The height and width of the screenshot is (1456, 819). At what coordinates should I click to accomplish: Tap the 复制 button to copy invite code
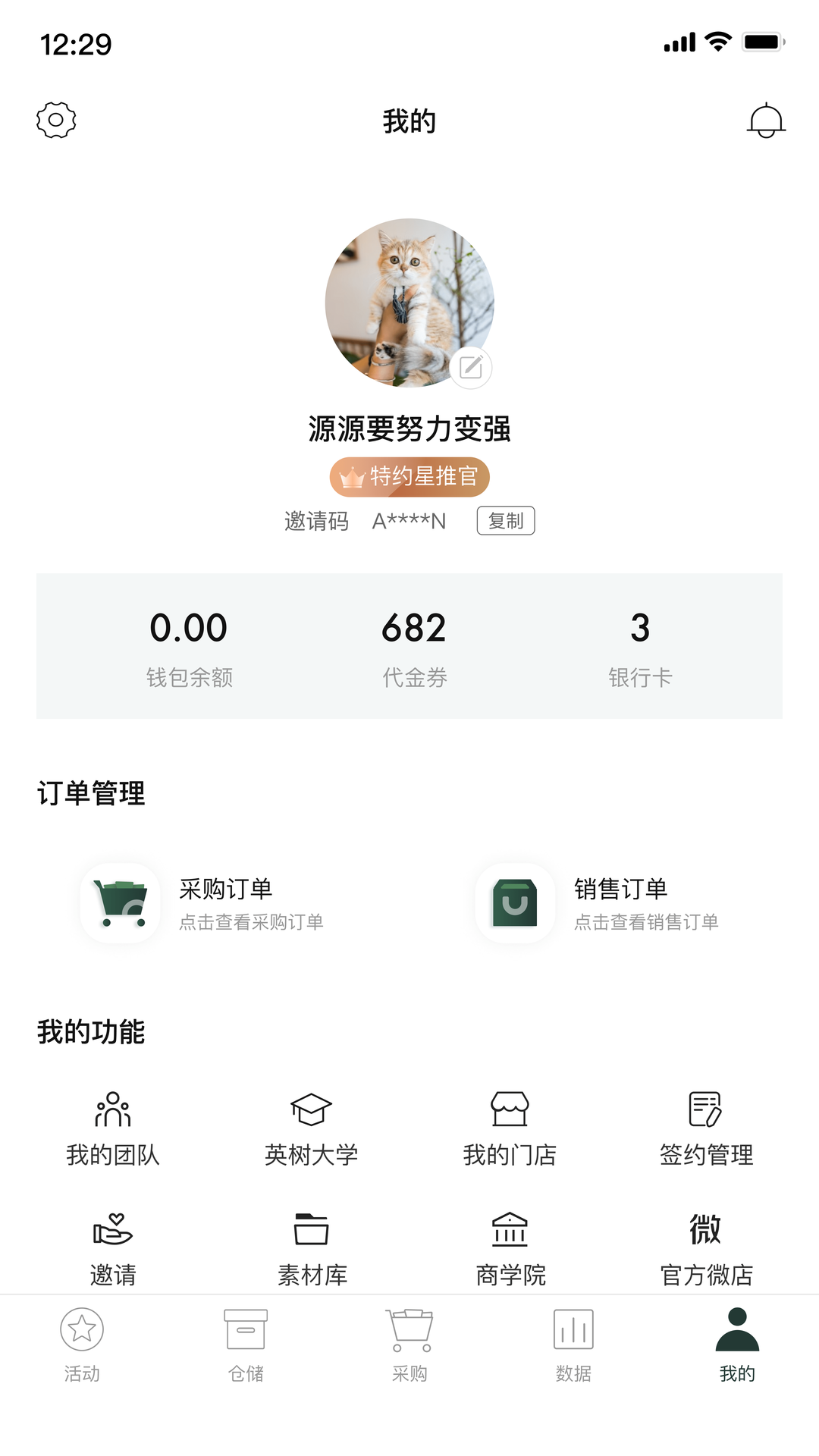coord(505,521)
